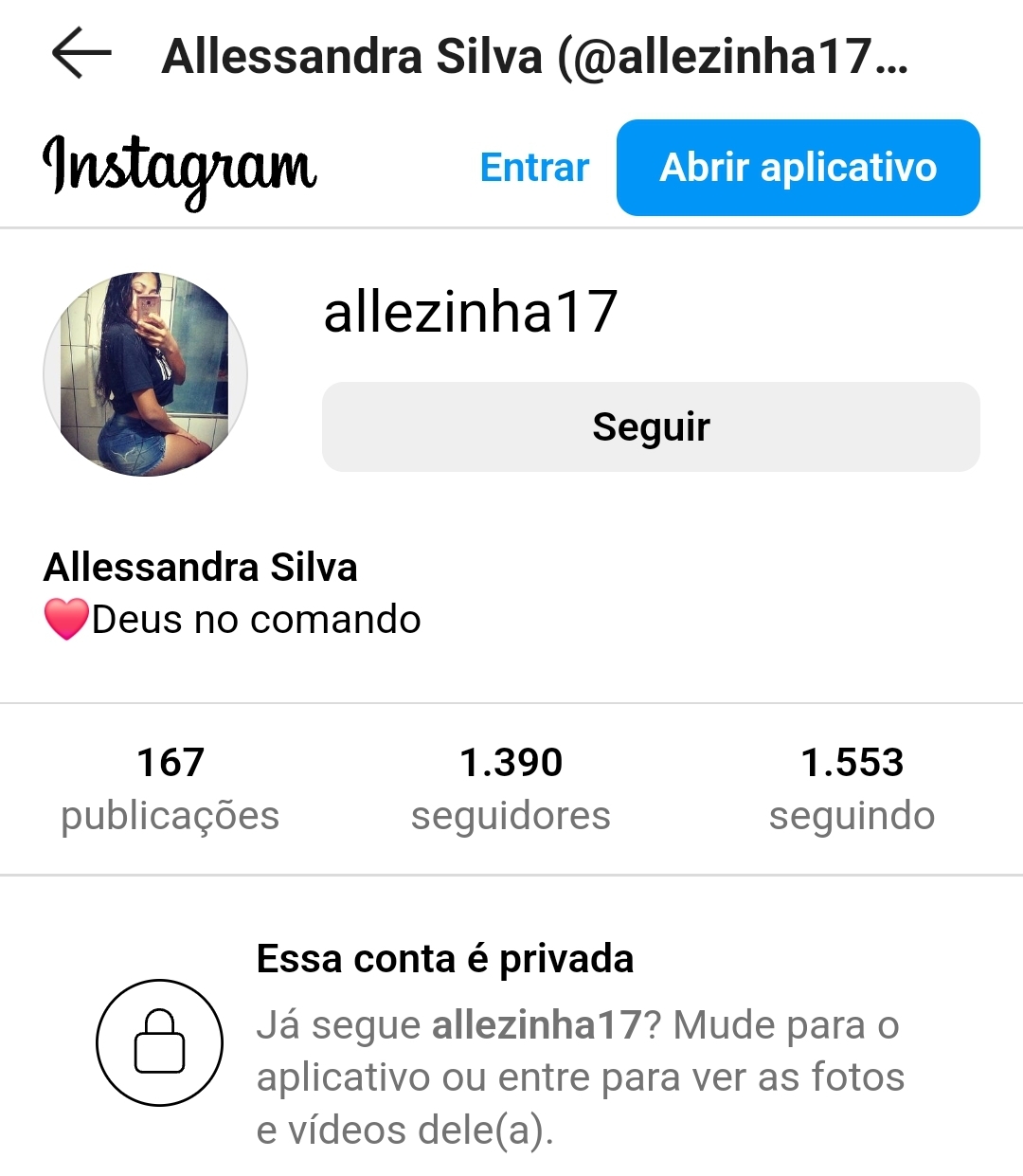The height and width of the screenshot is (1176, 1023).
Task: View the 1.553 seguindo list
Action: click(852, 788)
